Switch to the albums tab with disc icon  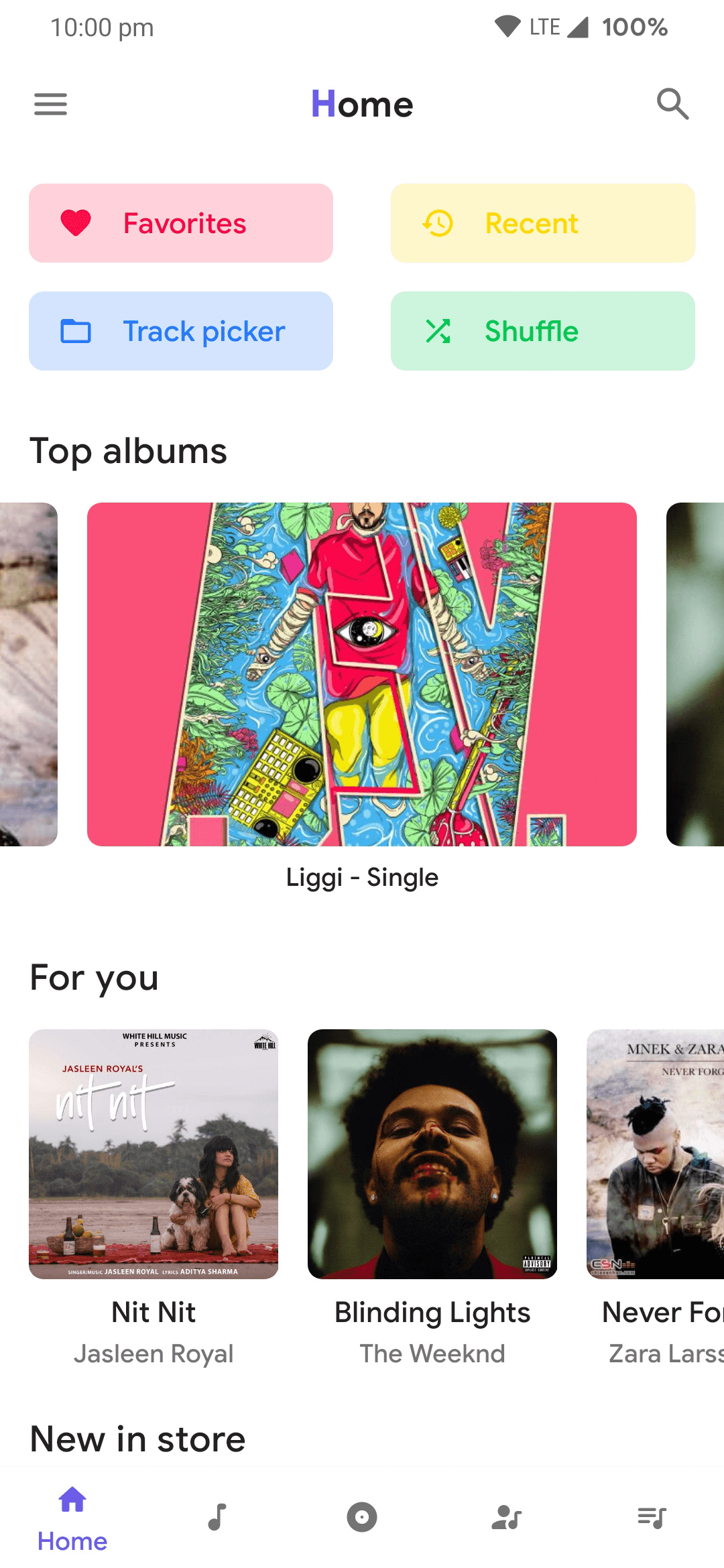pos(362,1517)
